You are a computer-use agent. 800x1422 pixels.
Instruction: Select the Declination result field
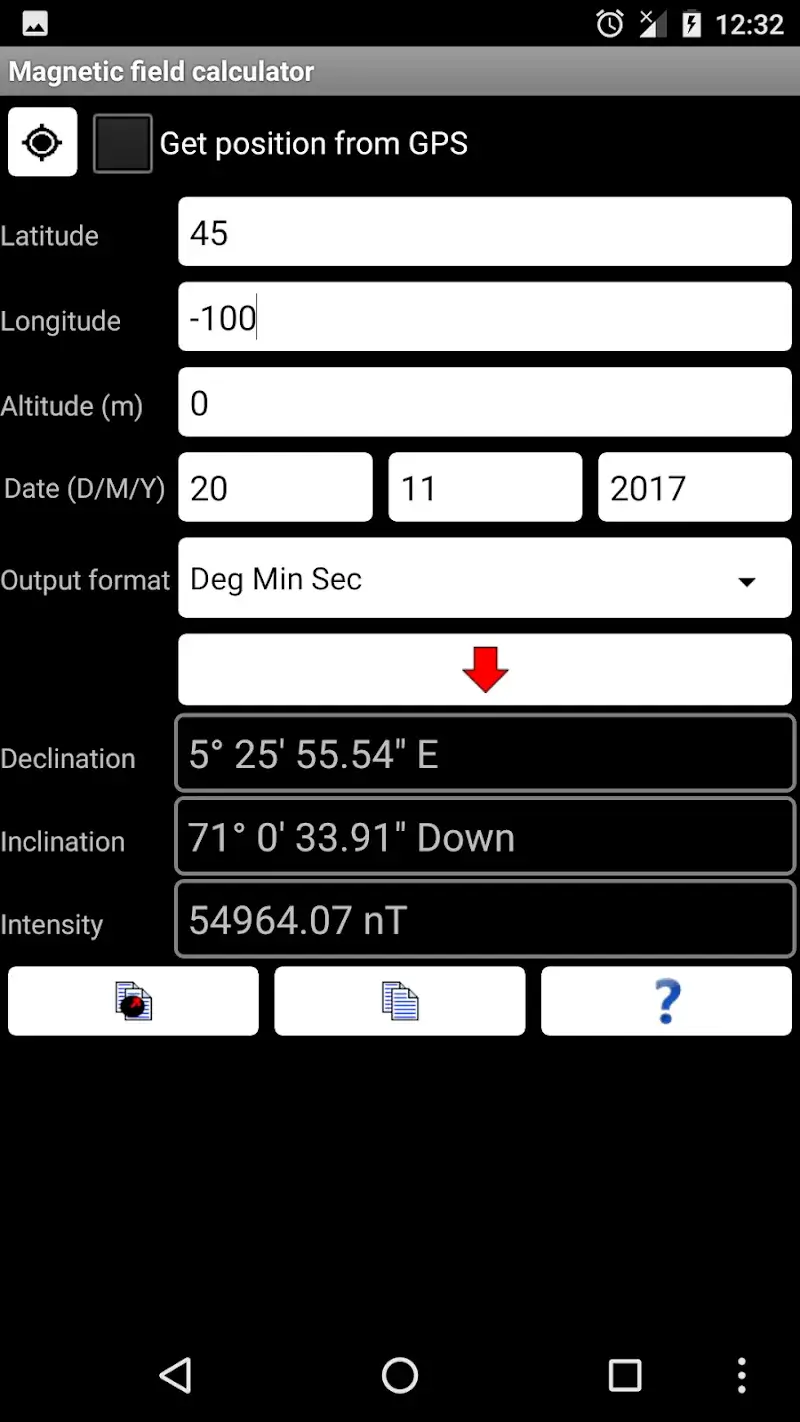[484, 753]
